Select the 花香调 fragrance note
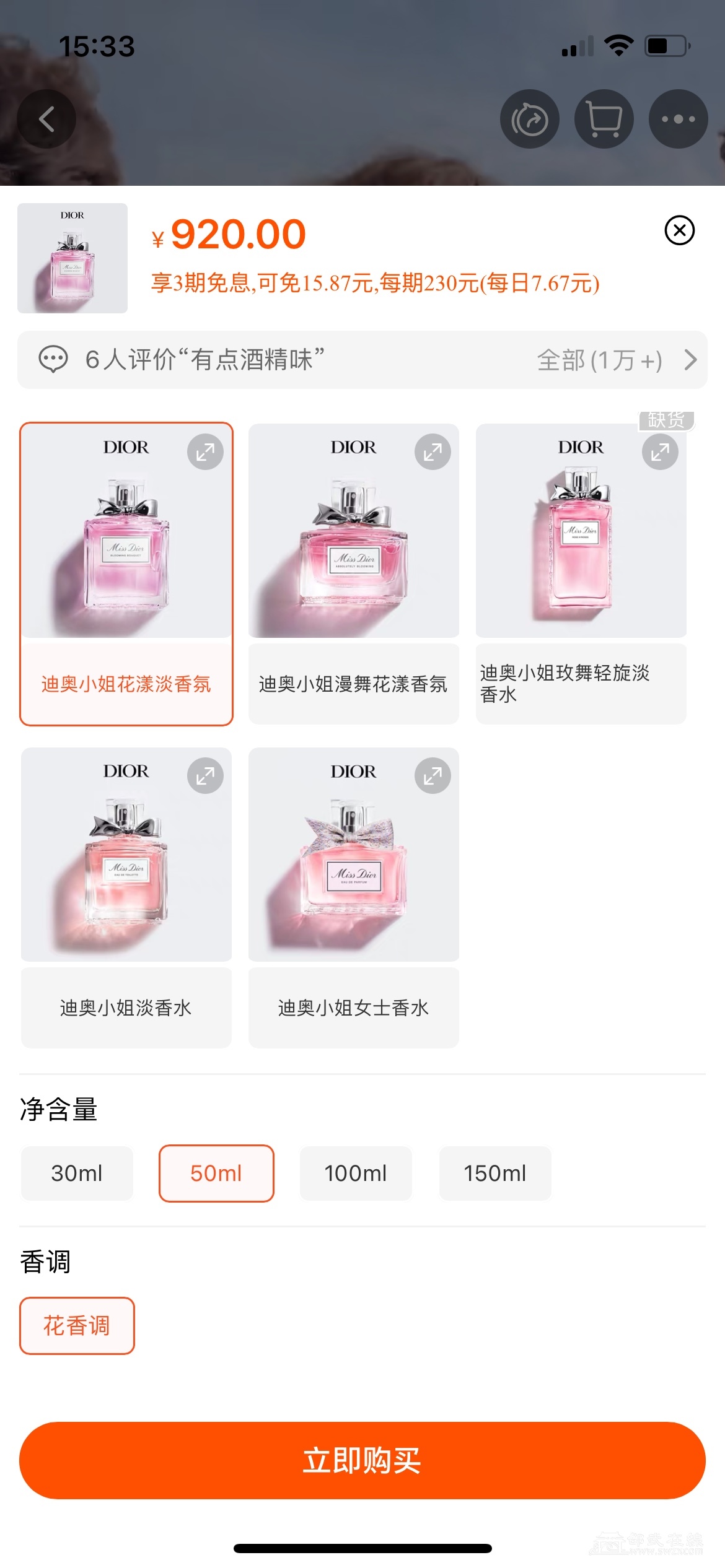Viewport: 725px width, 1568px height. pos(77,1326)
